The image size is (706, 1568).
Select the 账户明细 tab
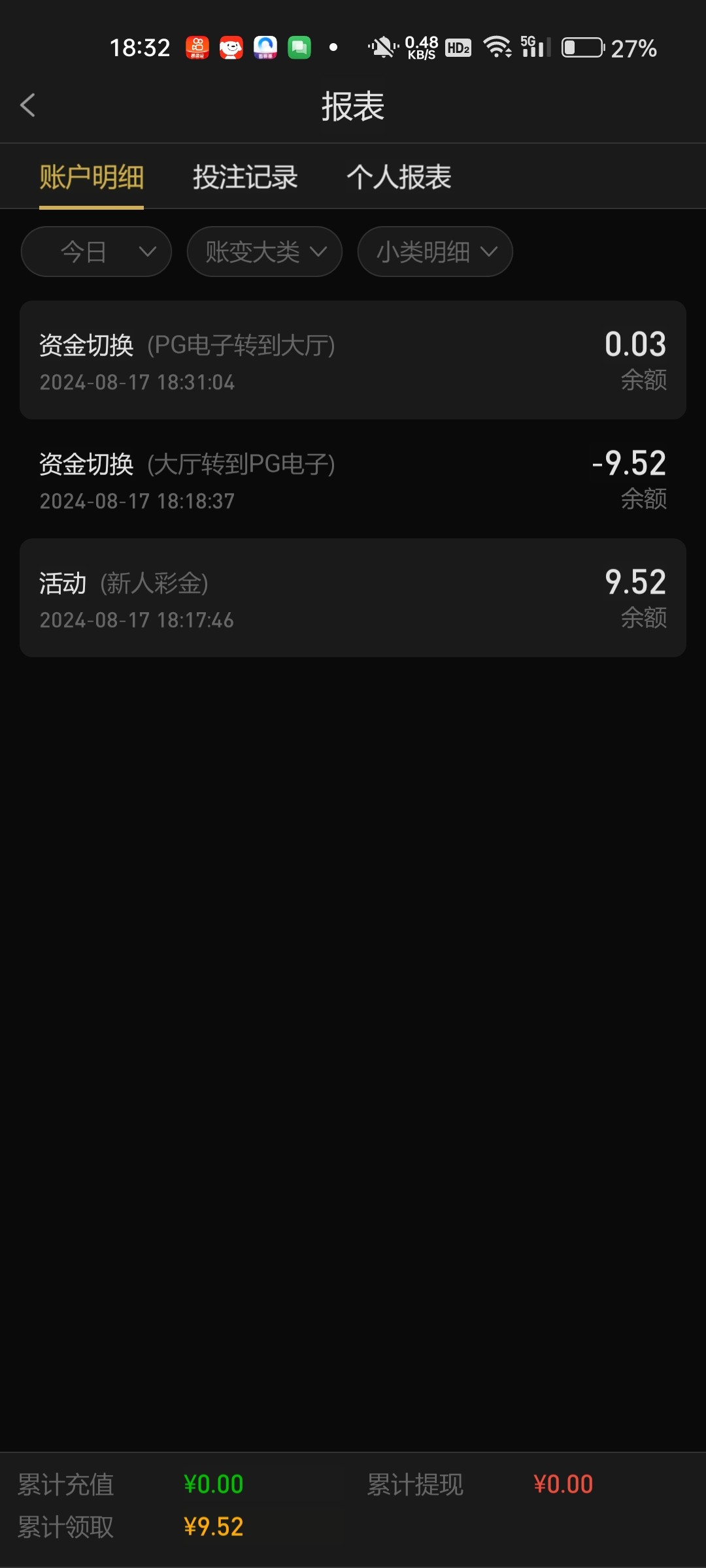(x=92, y=177)
